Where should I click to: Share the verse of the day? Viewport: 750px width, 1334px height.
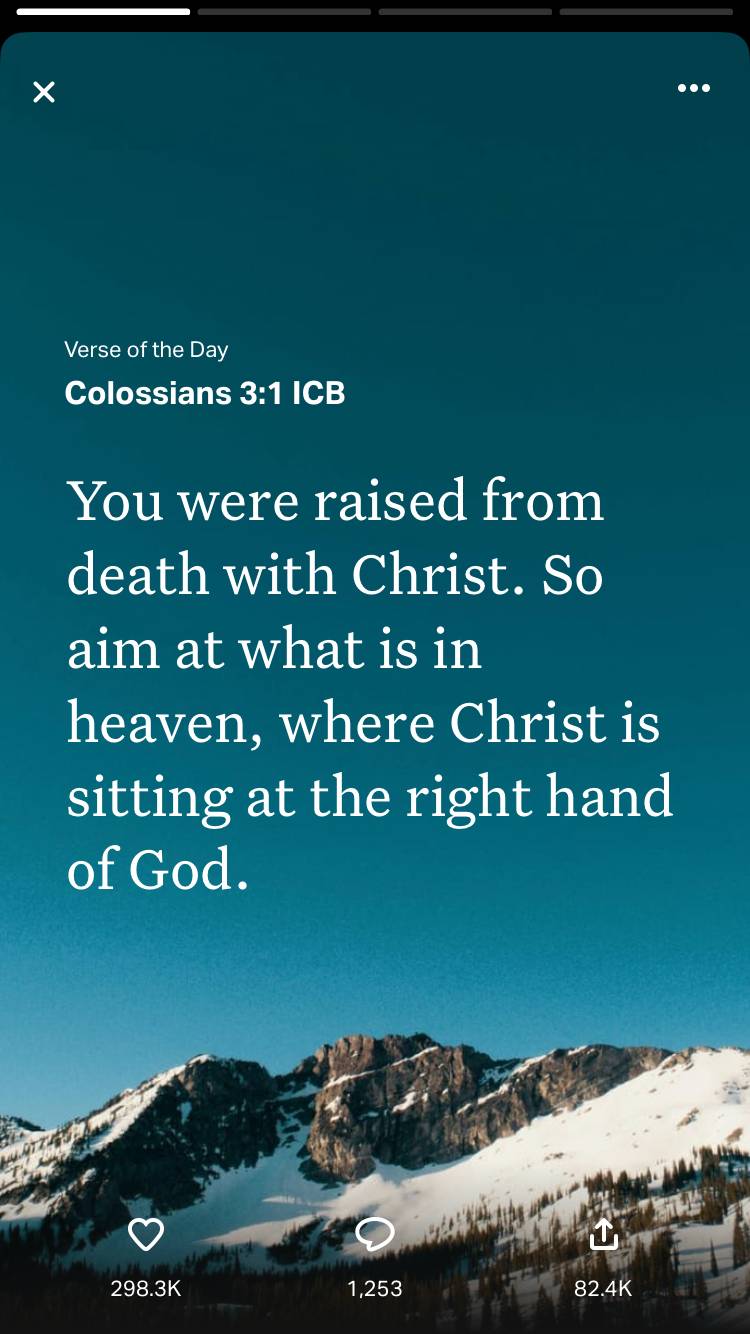point(603,1236)
